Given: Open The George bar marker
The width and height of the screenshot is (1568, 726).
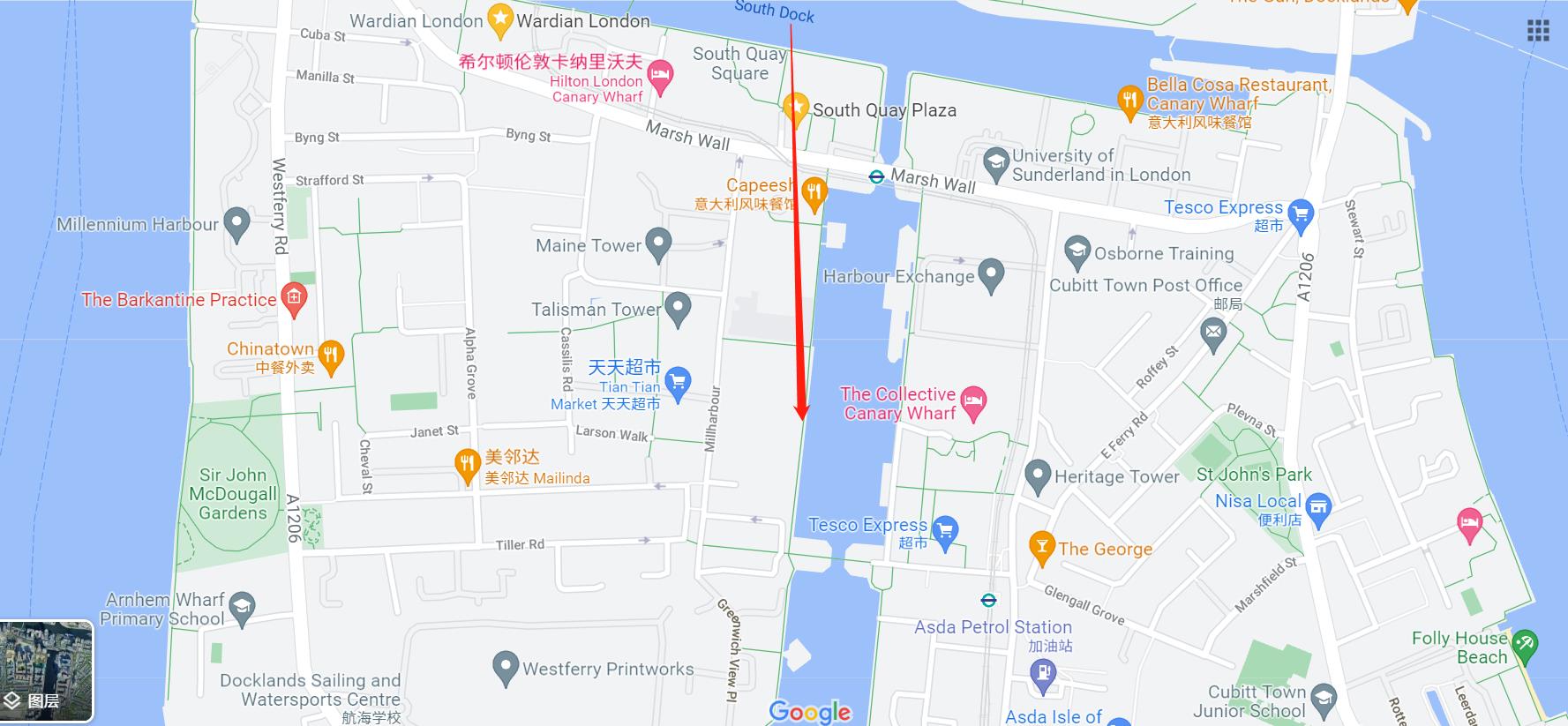Looking at the screenshot, I should [1042, 547].
